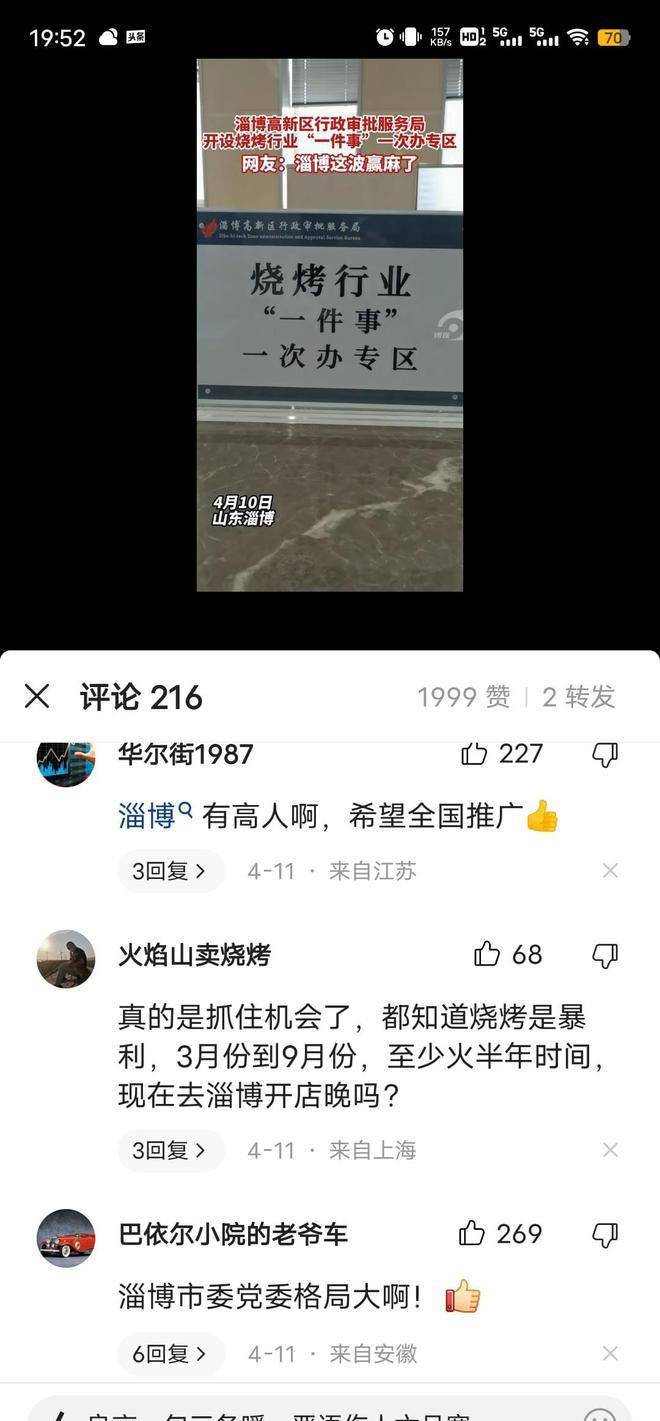Expand 3 replies under 华尔街1987's comment

(x=170, y=871)
